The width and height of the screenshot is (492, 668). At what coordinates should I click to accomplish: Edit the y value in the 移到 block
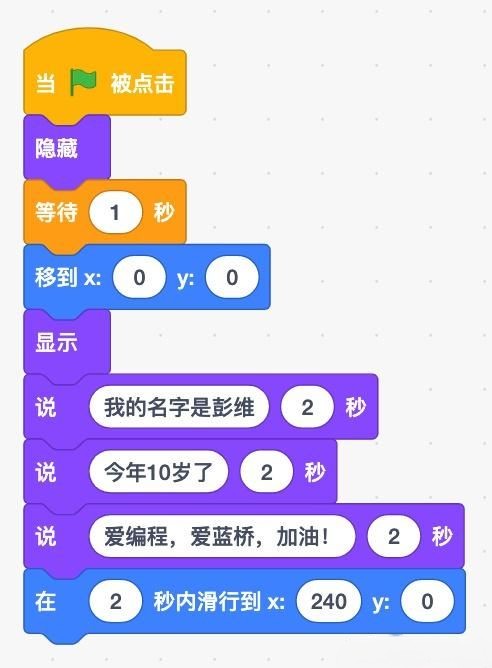click(x=232, y=277)
